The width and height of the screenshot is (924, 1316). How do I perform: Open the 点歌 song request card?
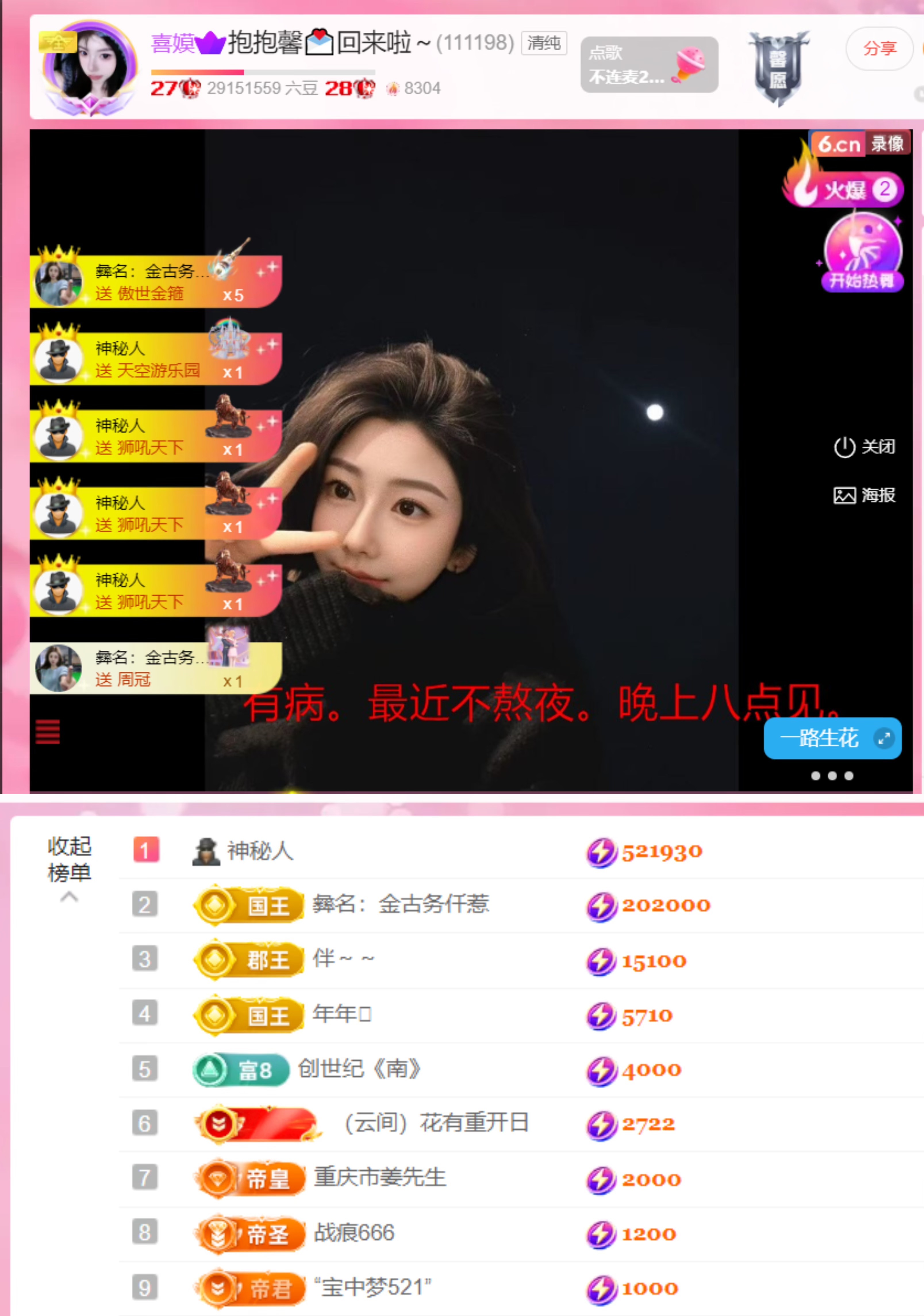[649, 65]
